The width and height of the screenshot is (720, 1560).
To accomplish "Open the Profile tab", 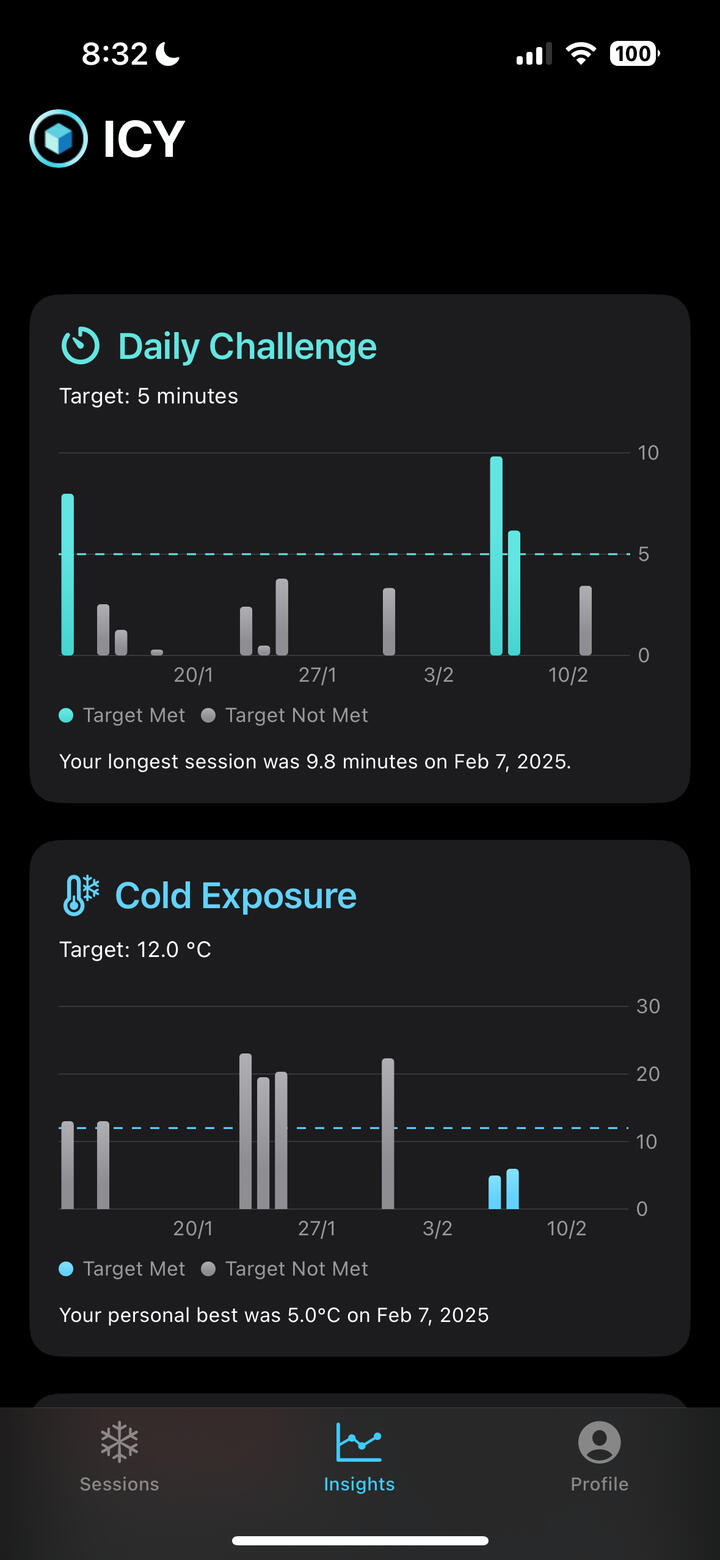I will (x=599, y=1457).
